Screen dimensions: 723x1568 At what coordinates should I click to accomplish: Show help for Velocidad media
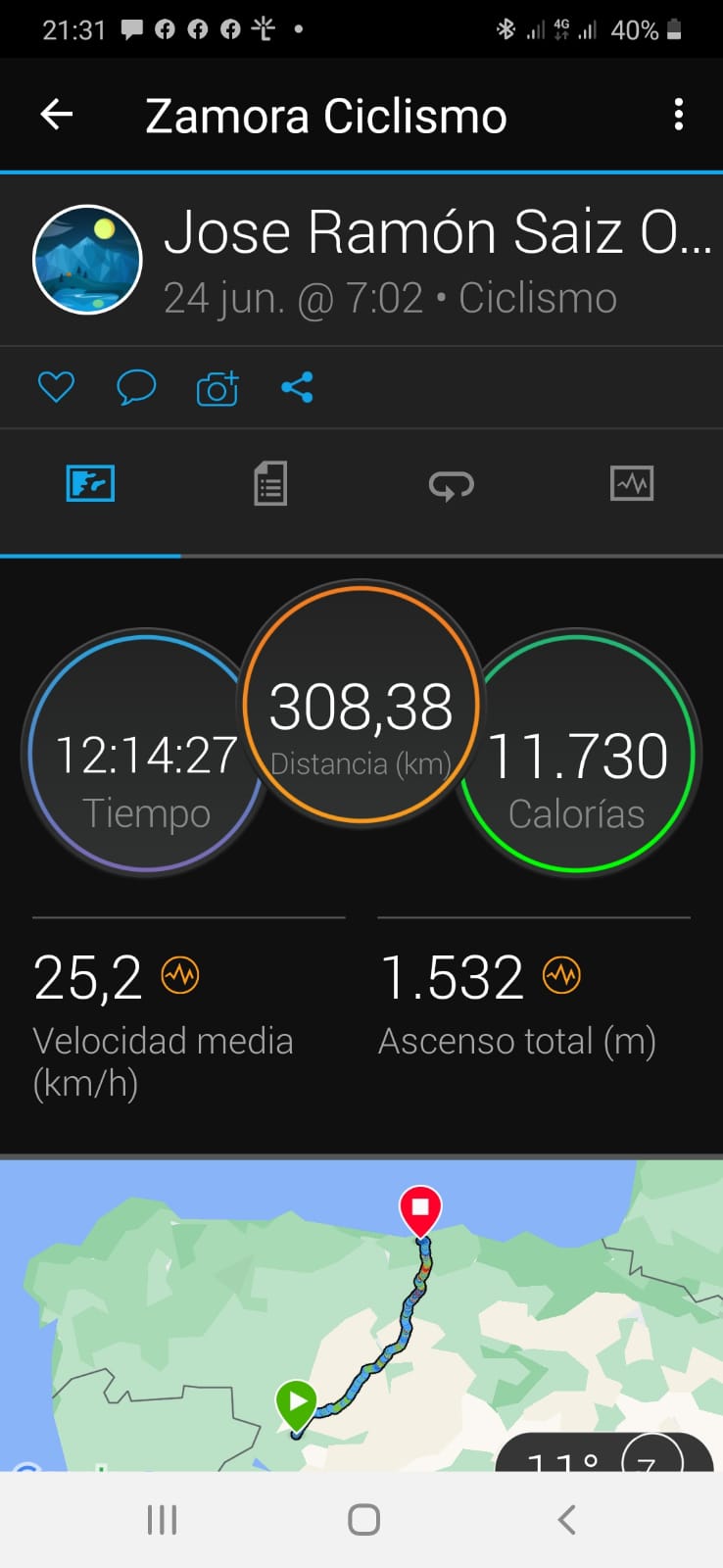[180, 976]
